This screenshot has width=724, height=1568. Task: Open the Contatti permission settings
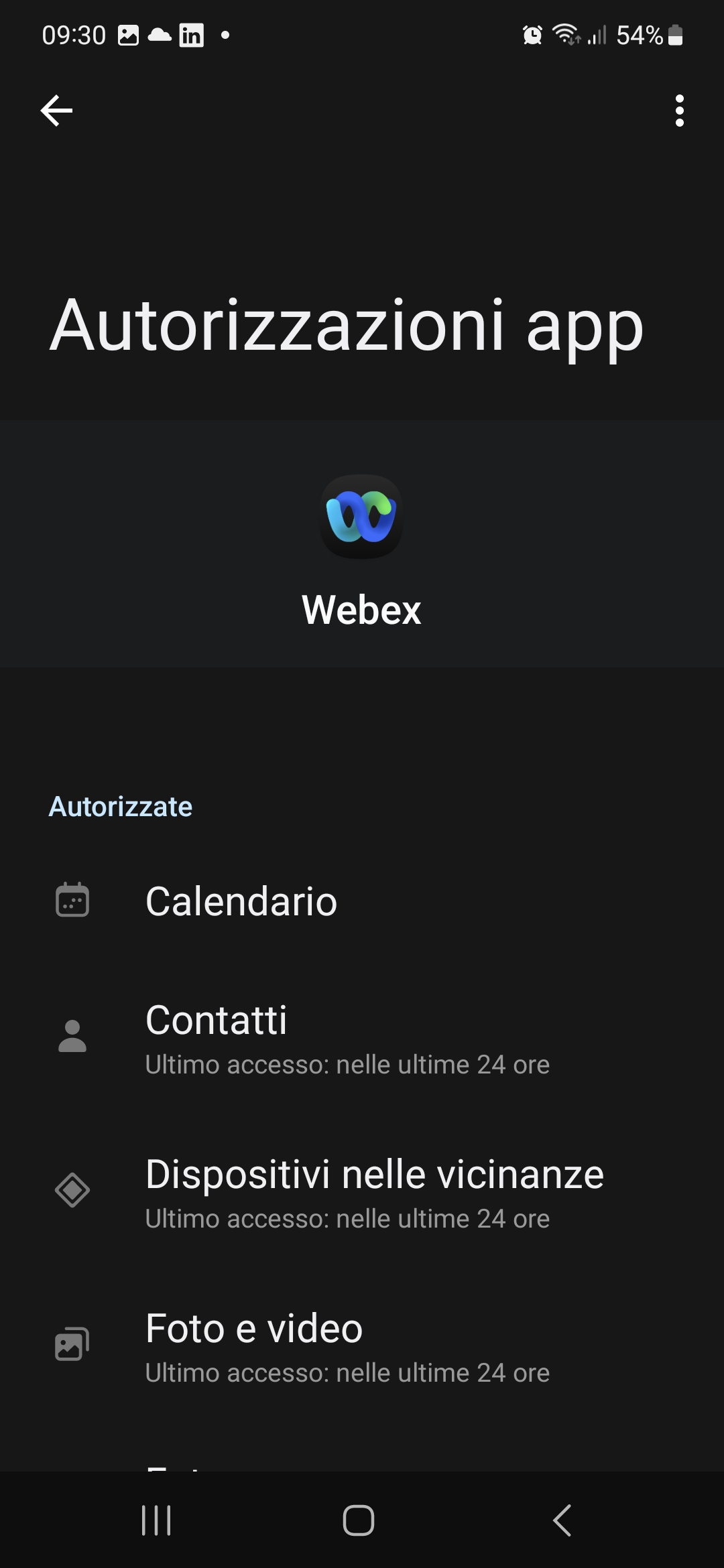click(362, 1037)
